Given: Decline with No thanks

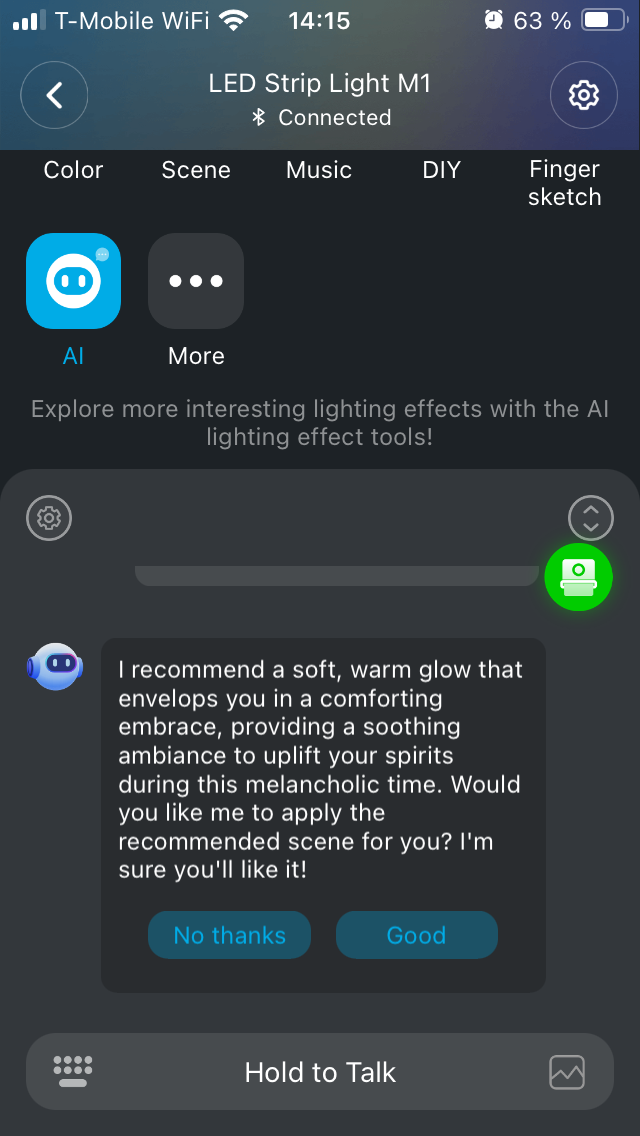Looking at the screenshot, I should pyautogui.click(x=229, y=935).
